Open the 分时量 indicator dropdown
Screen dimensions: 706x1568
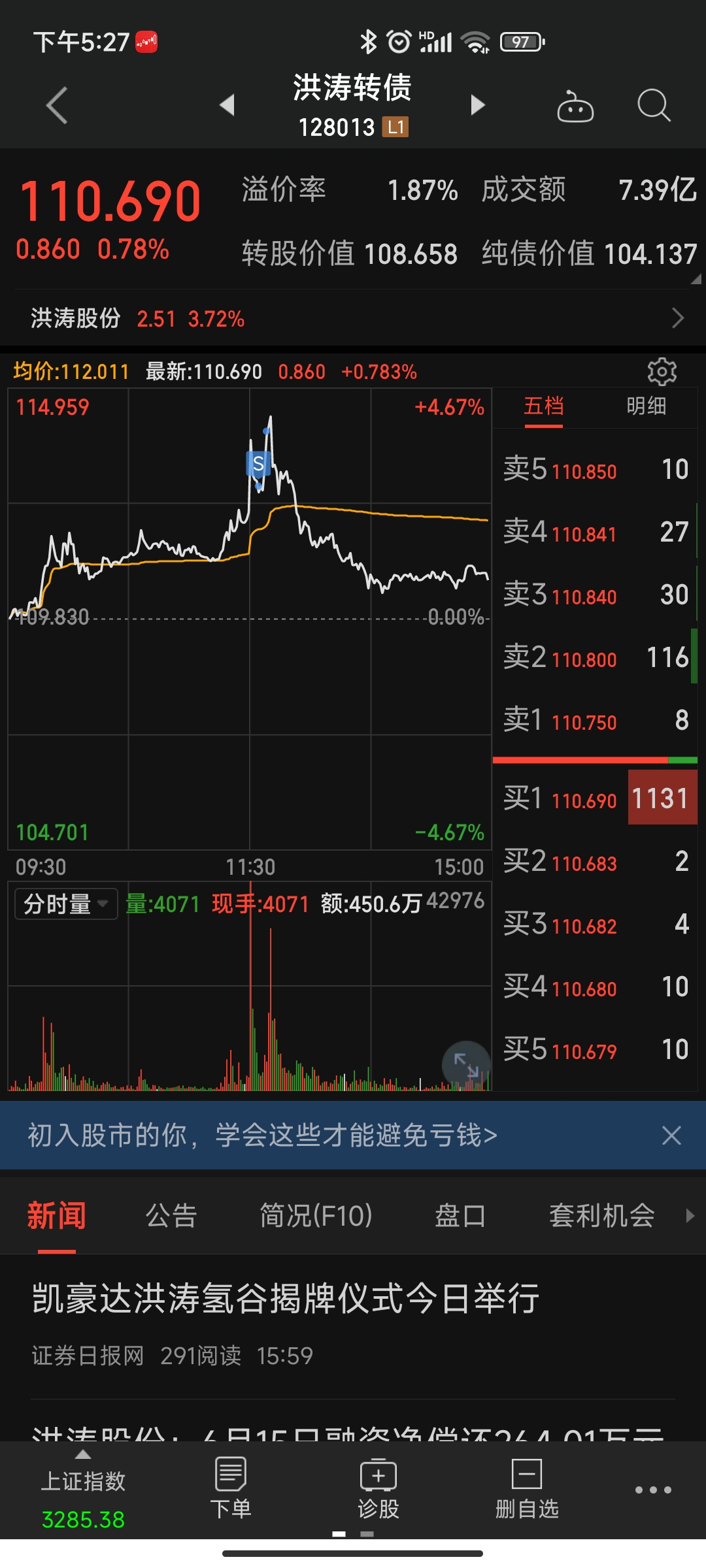pos(66,904)
